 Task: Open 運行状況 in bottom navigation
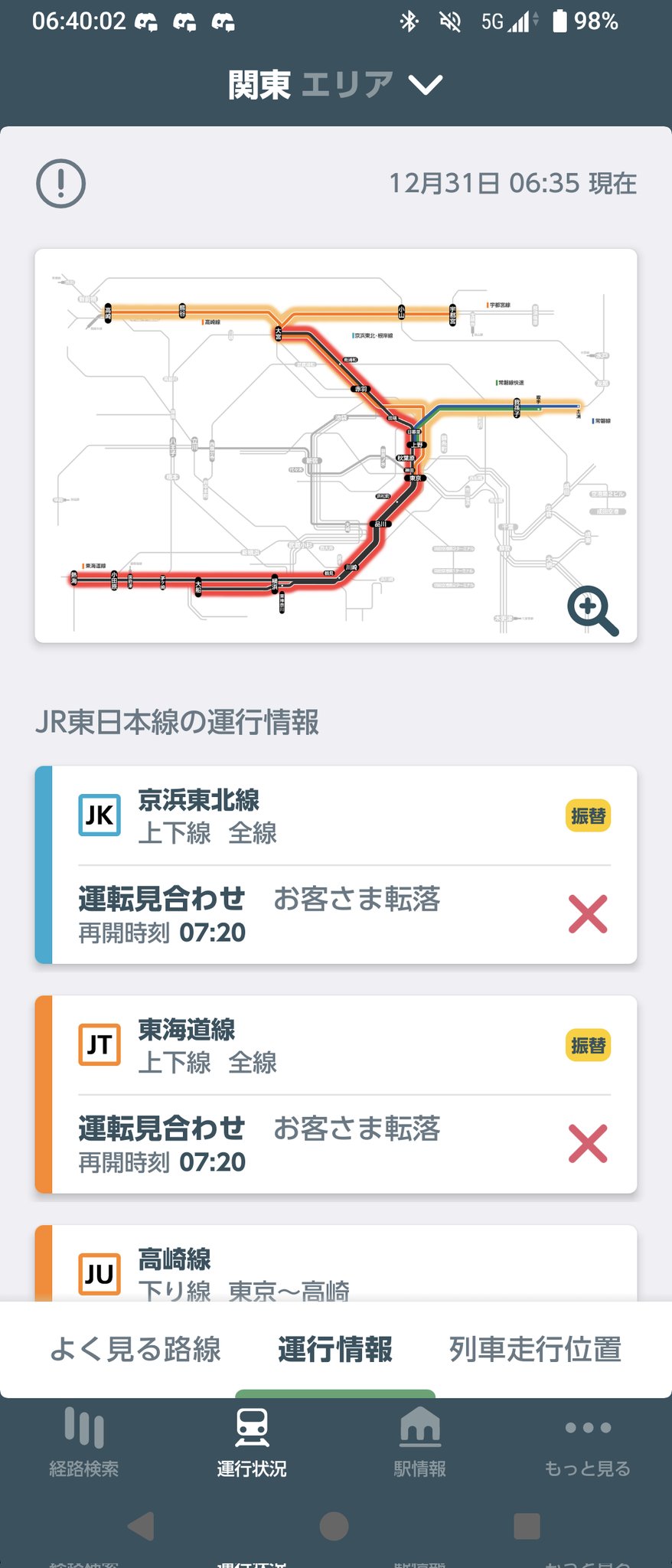pos(252,1442)
